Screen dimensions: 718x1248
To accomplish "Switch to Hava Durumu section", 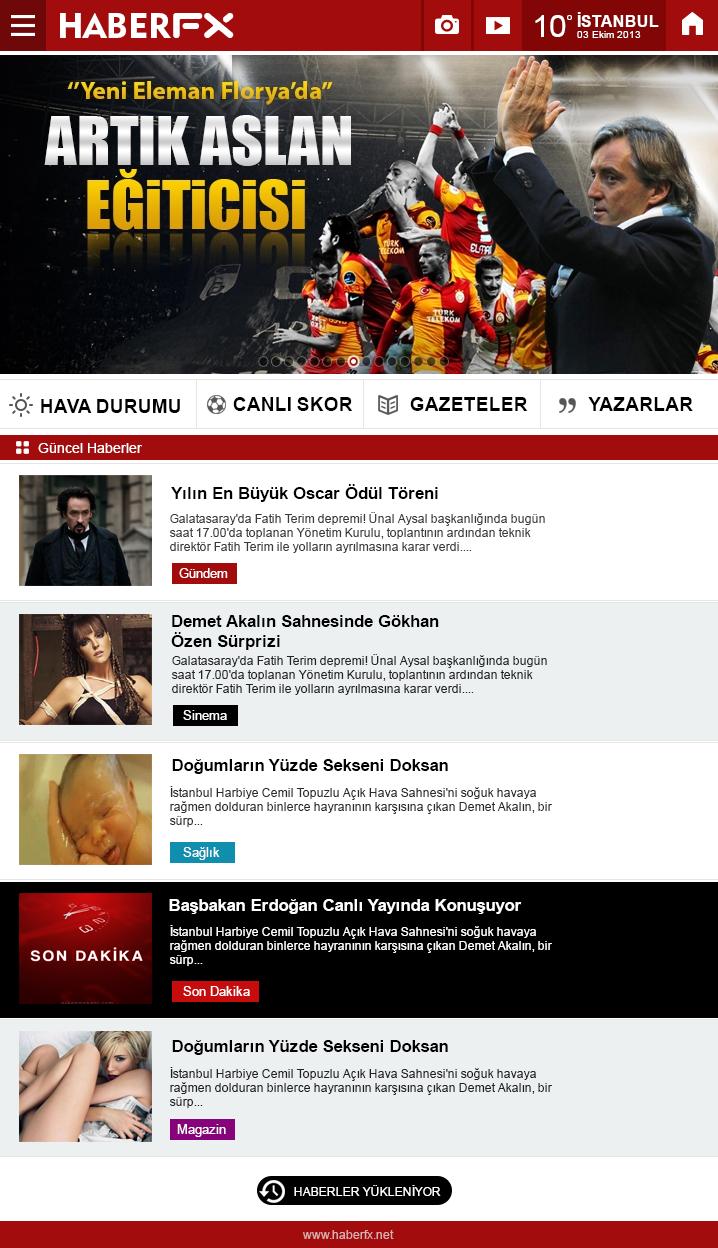I will [97, 405].
